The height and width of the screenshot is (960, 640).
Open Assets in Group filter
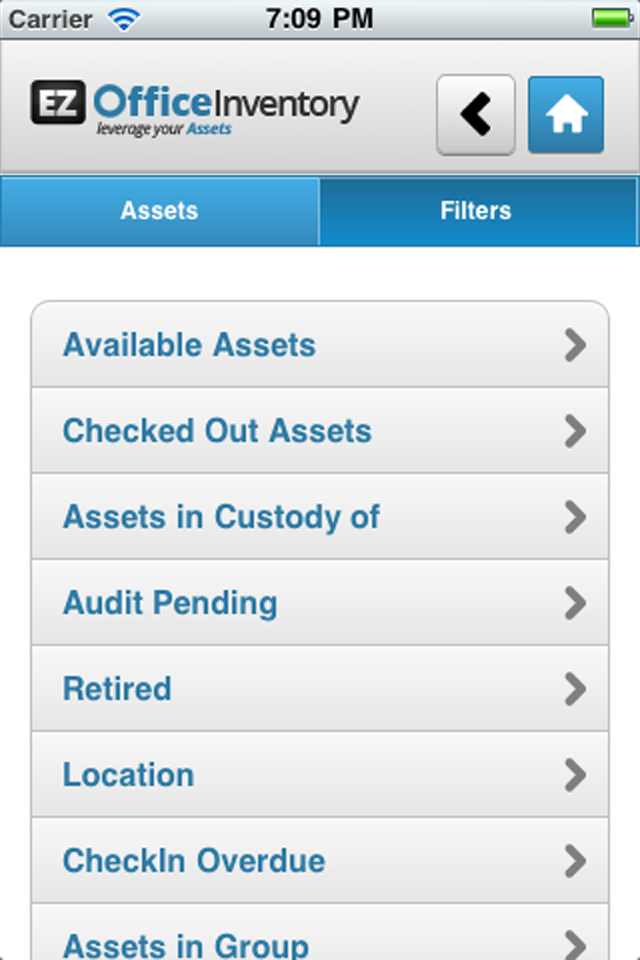320,940
